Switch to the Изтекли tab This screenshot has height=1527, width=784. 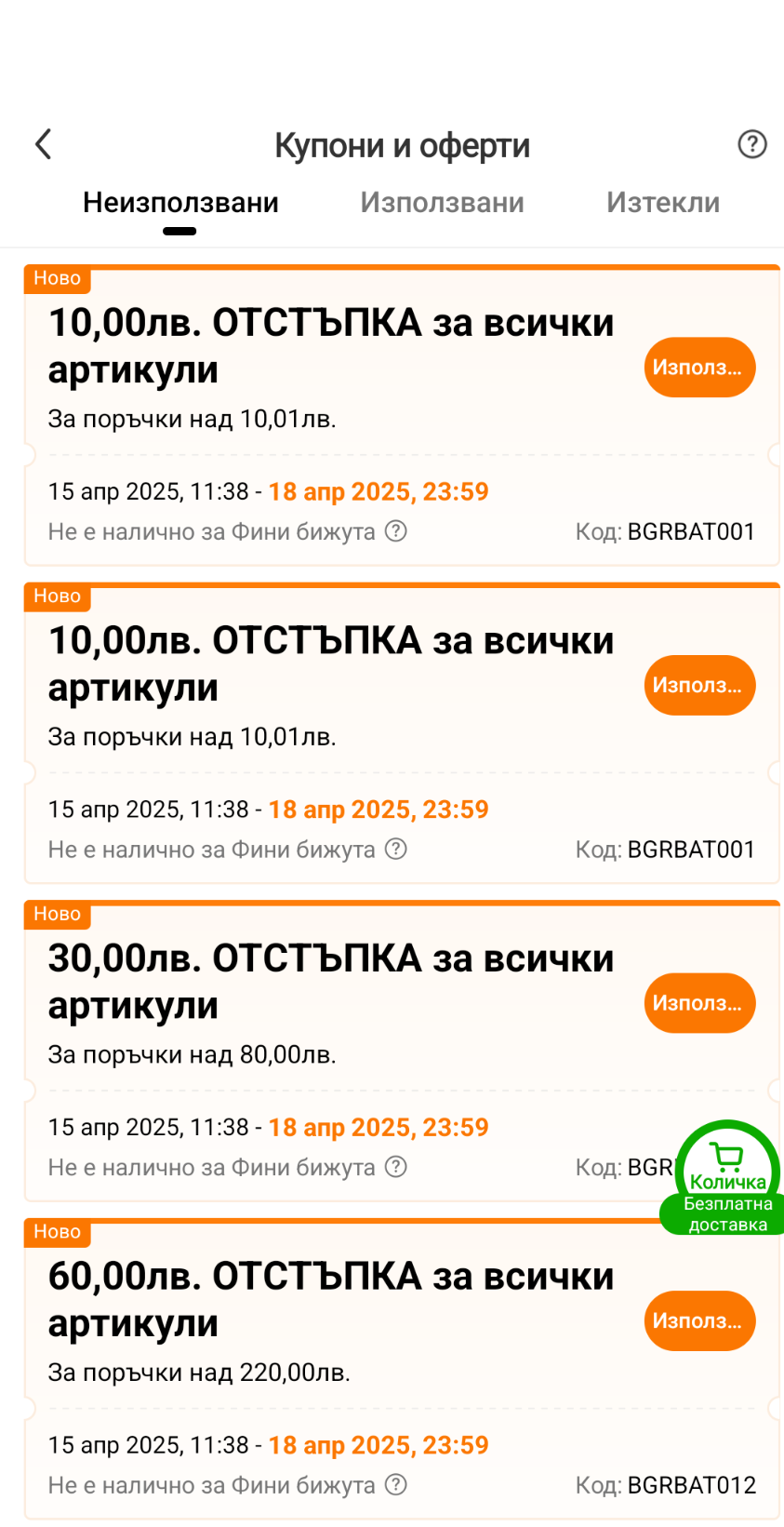coord(662,203)
